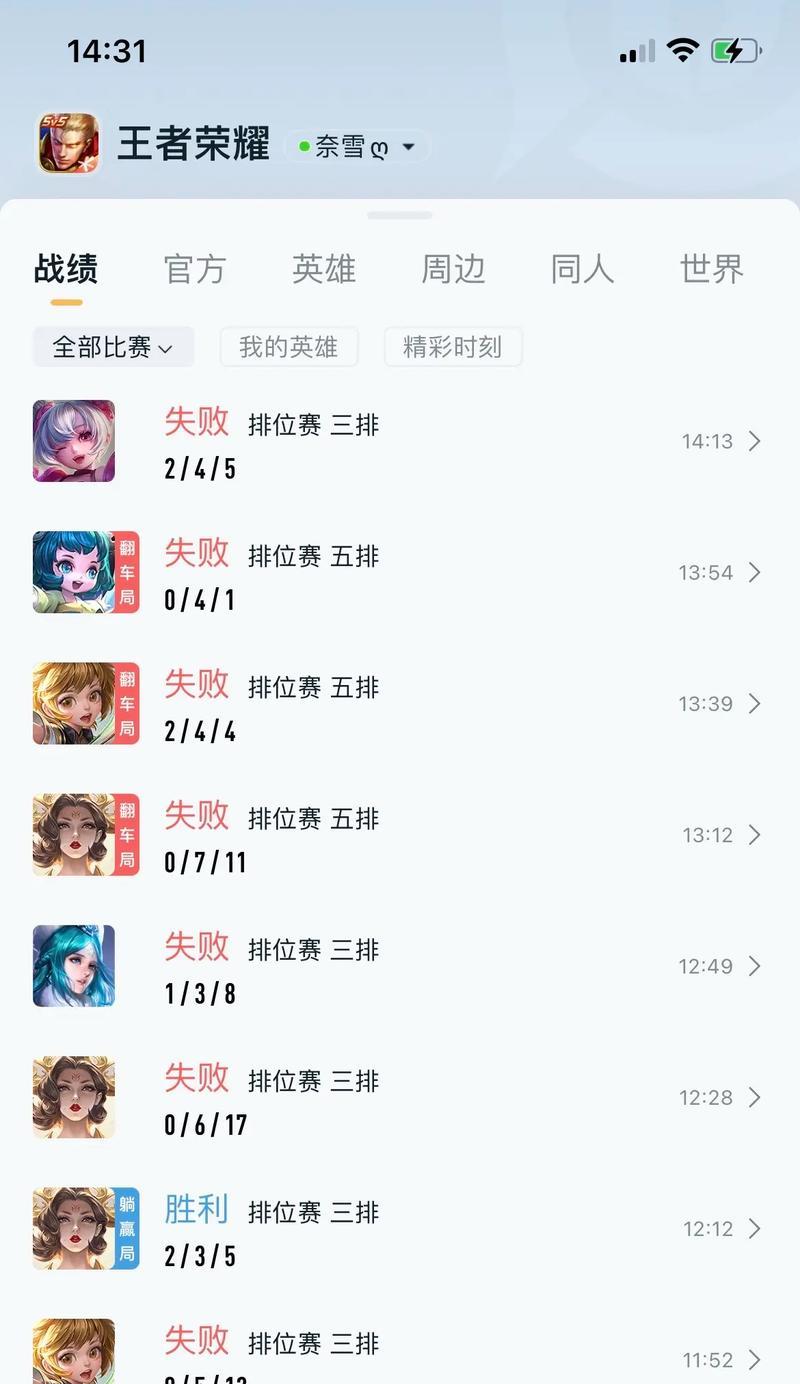Image resolution: width=800 pixels, height=1384 pixels.
Task: Open the 12:12 胜利 match details
Action: [x=400, y=1229]
